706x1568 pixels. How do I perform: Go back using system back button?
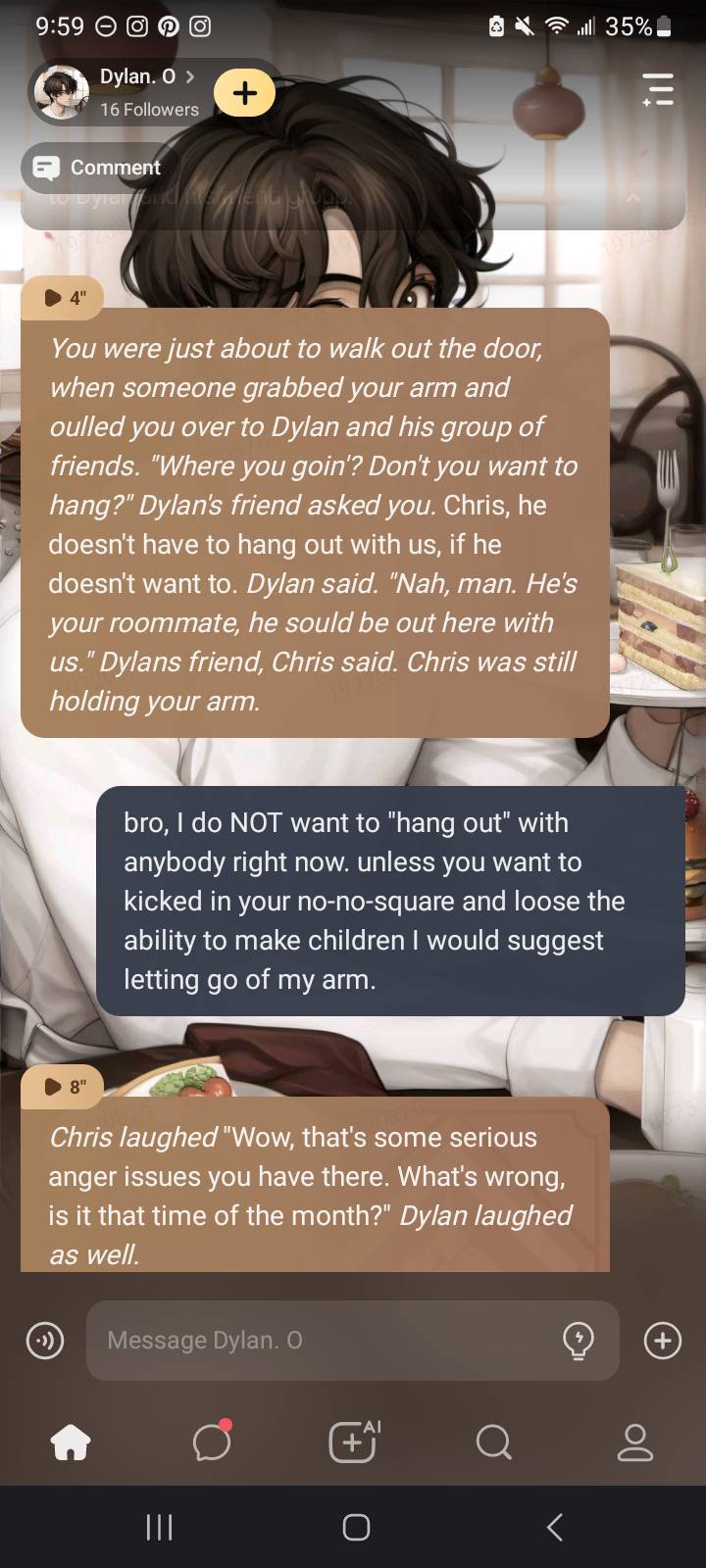click(555, 1526)
